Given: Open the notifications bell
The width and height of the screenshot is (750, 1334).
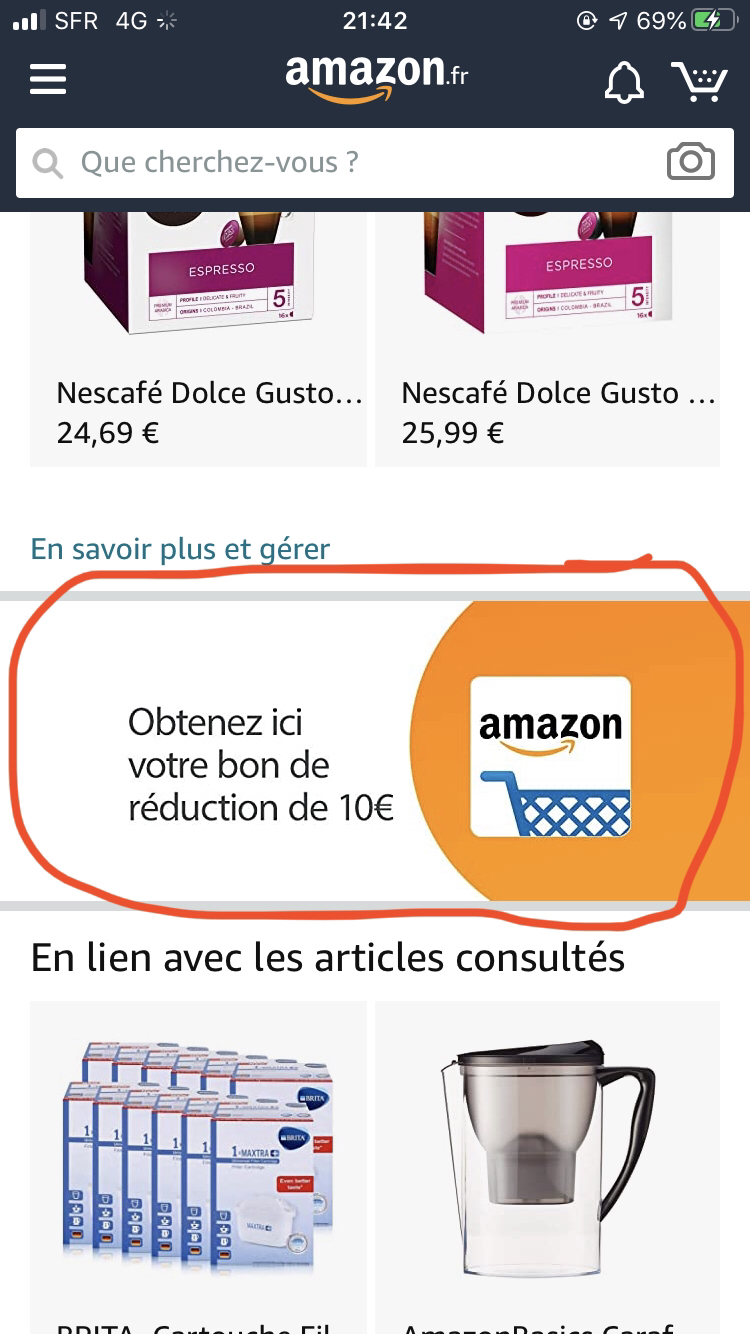Looking at the screenshot, I should [x=624, y=80].
